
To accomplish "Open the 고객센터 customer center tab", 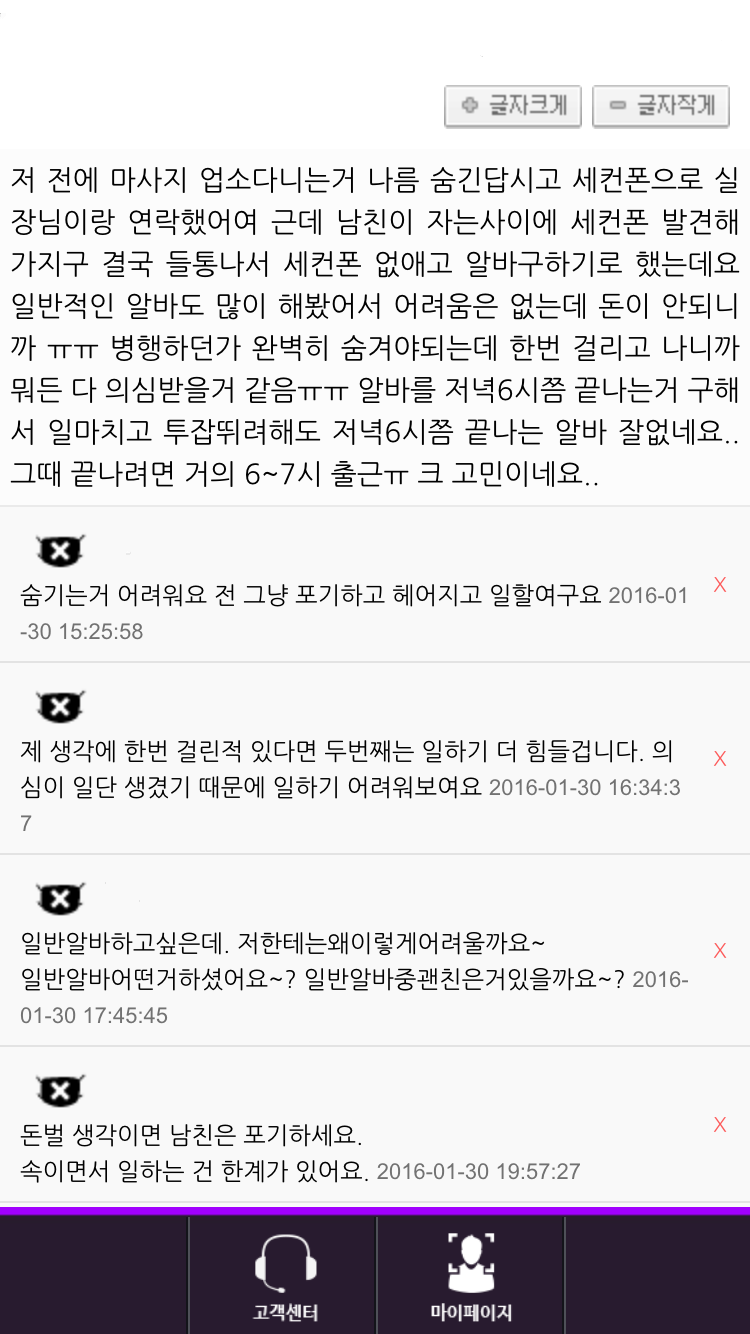I will 283,1275.
